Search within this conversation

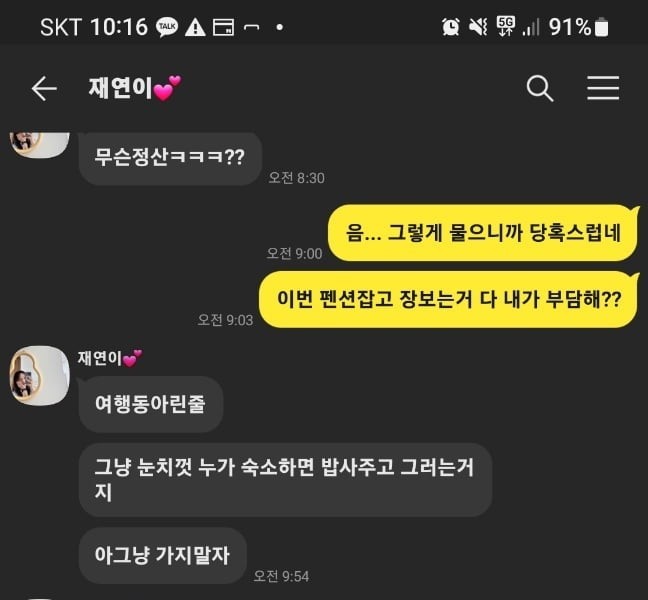[540, 89]
